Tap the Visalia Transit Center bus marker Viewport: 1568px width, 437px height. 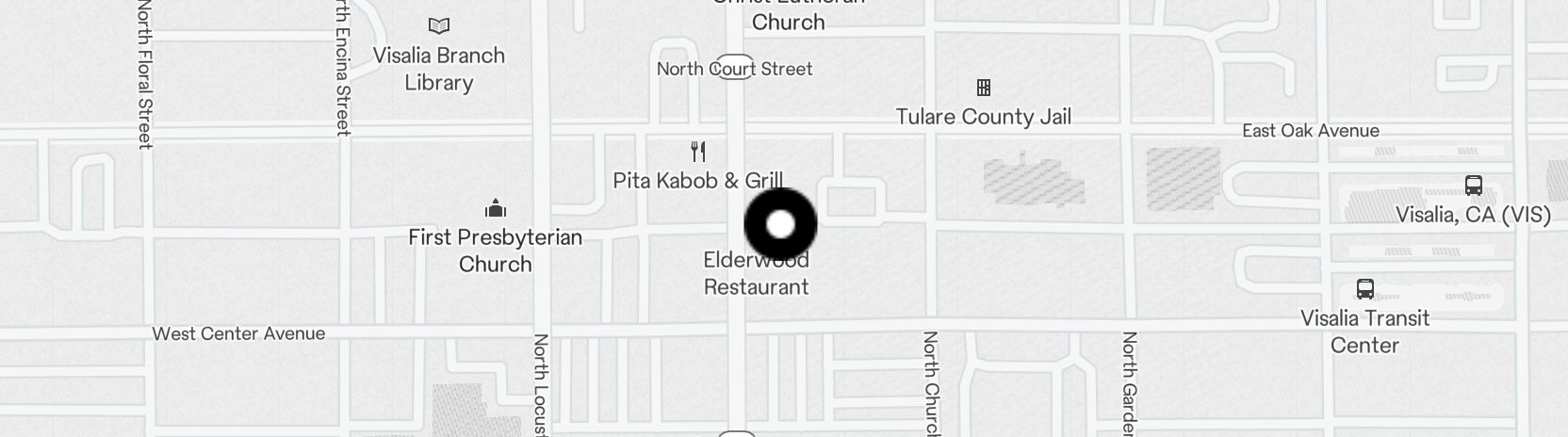click(x=1364, y=289)
